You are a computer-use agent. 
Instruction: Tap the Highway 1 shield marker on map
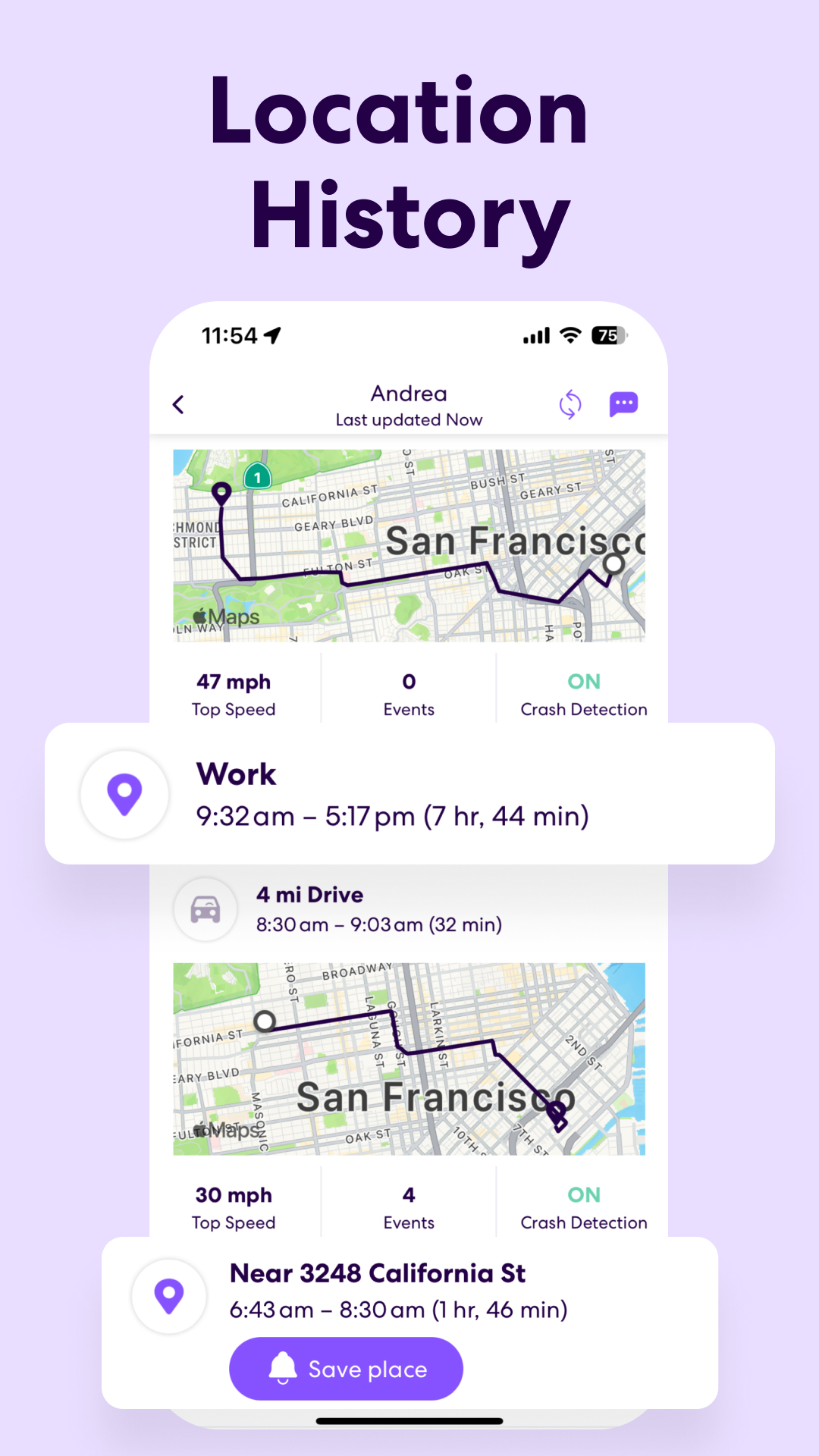coord(256,478)
